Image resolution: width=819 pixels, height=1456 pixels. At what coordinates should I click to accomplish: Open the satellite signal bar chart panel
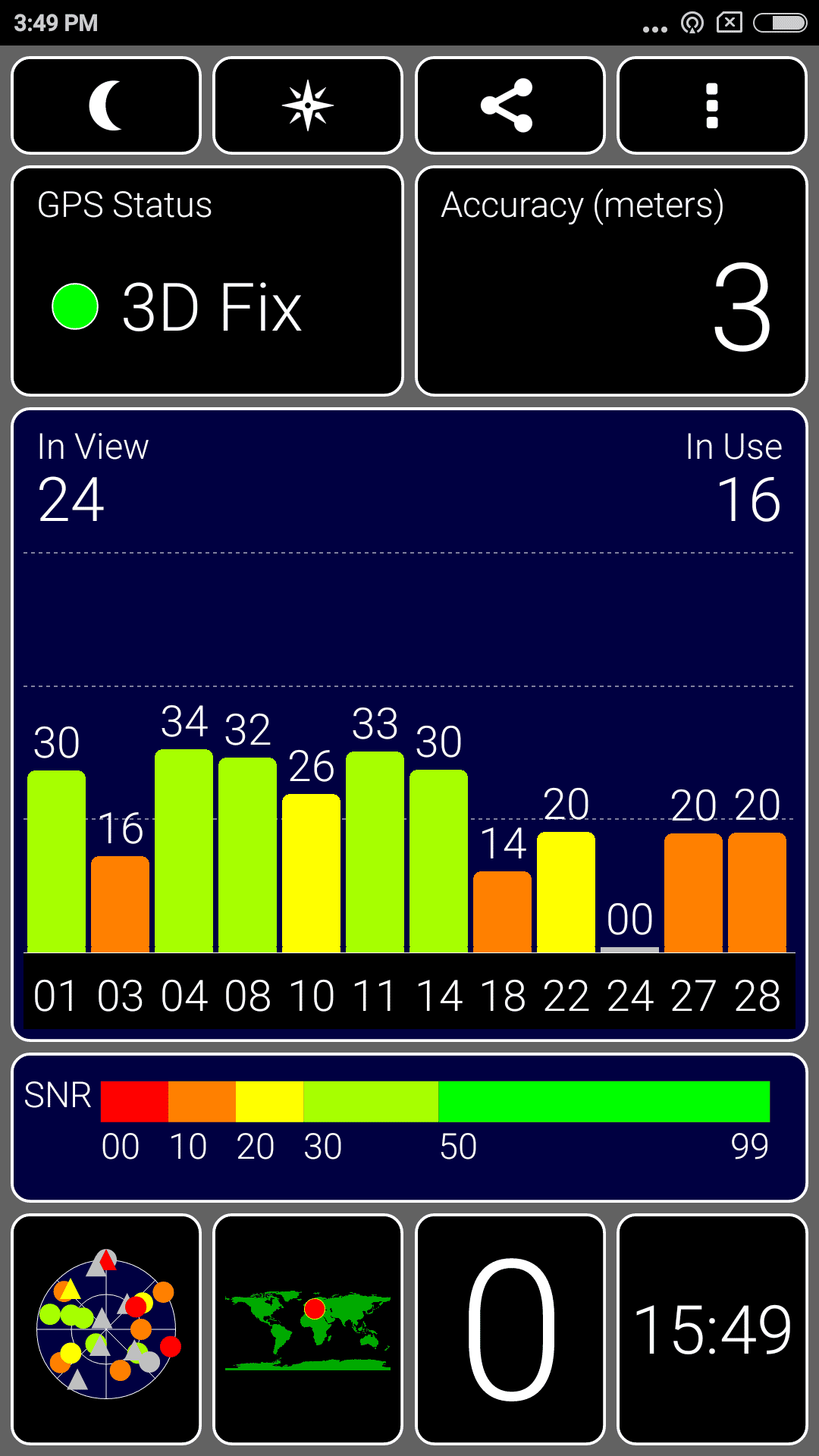(409, 725)
